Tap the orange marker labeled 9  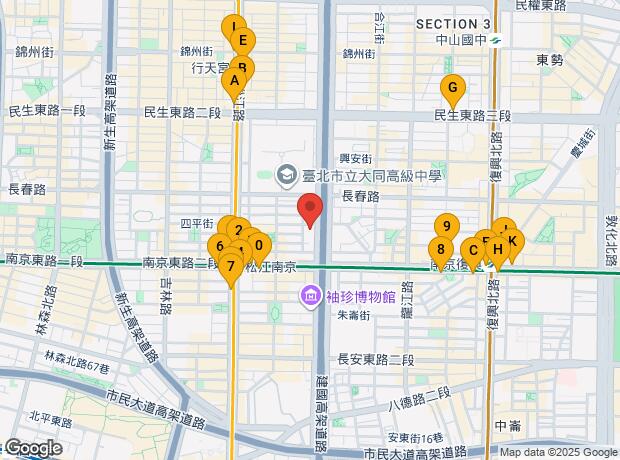[447, 226]
